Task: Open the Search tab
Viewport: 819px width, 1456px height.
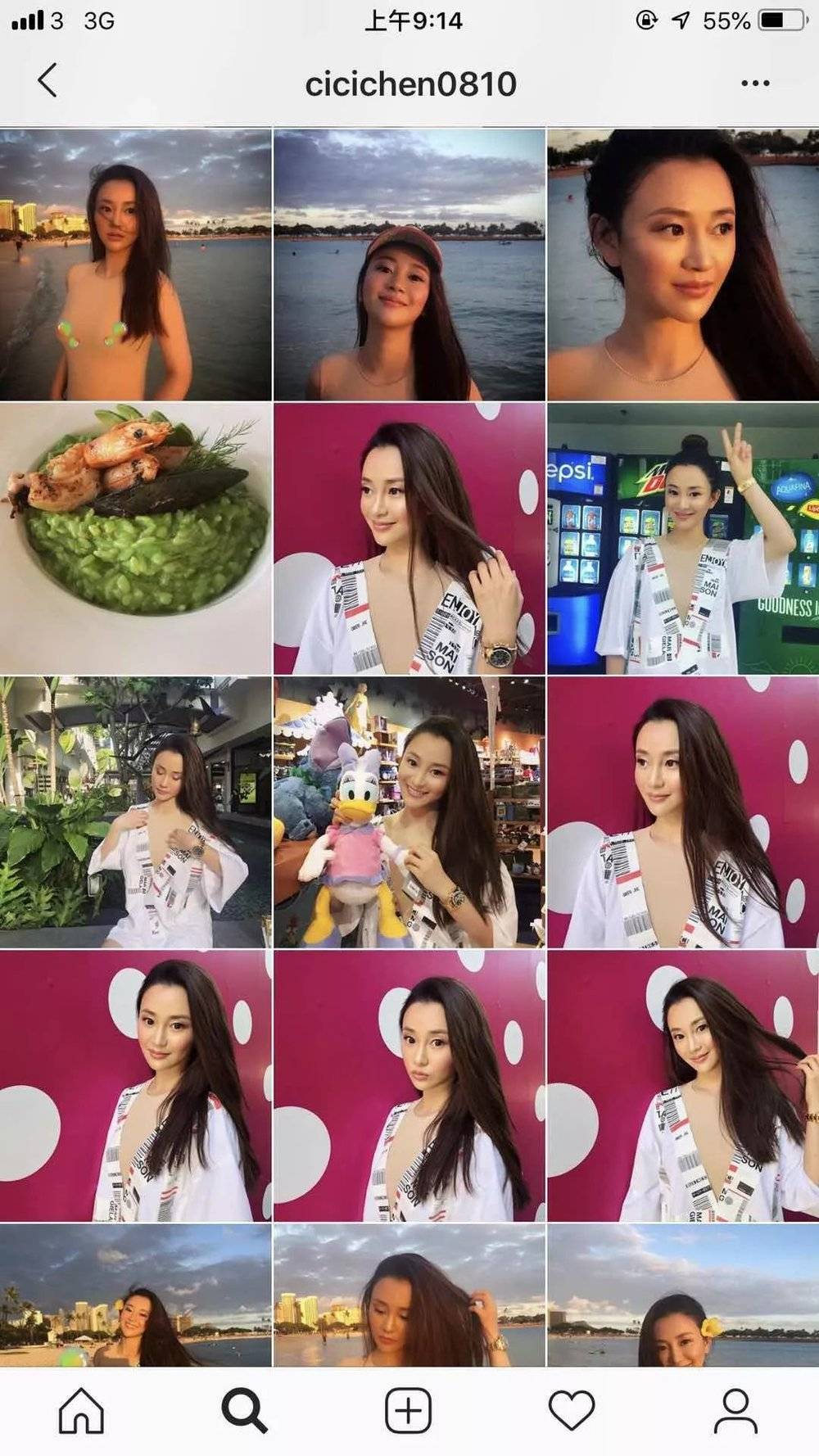Action: [x=244, y=1410]
